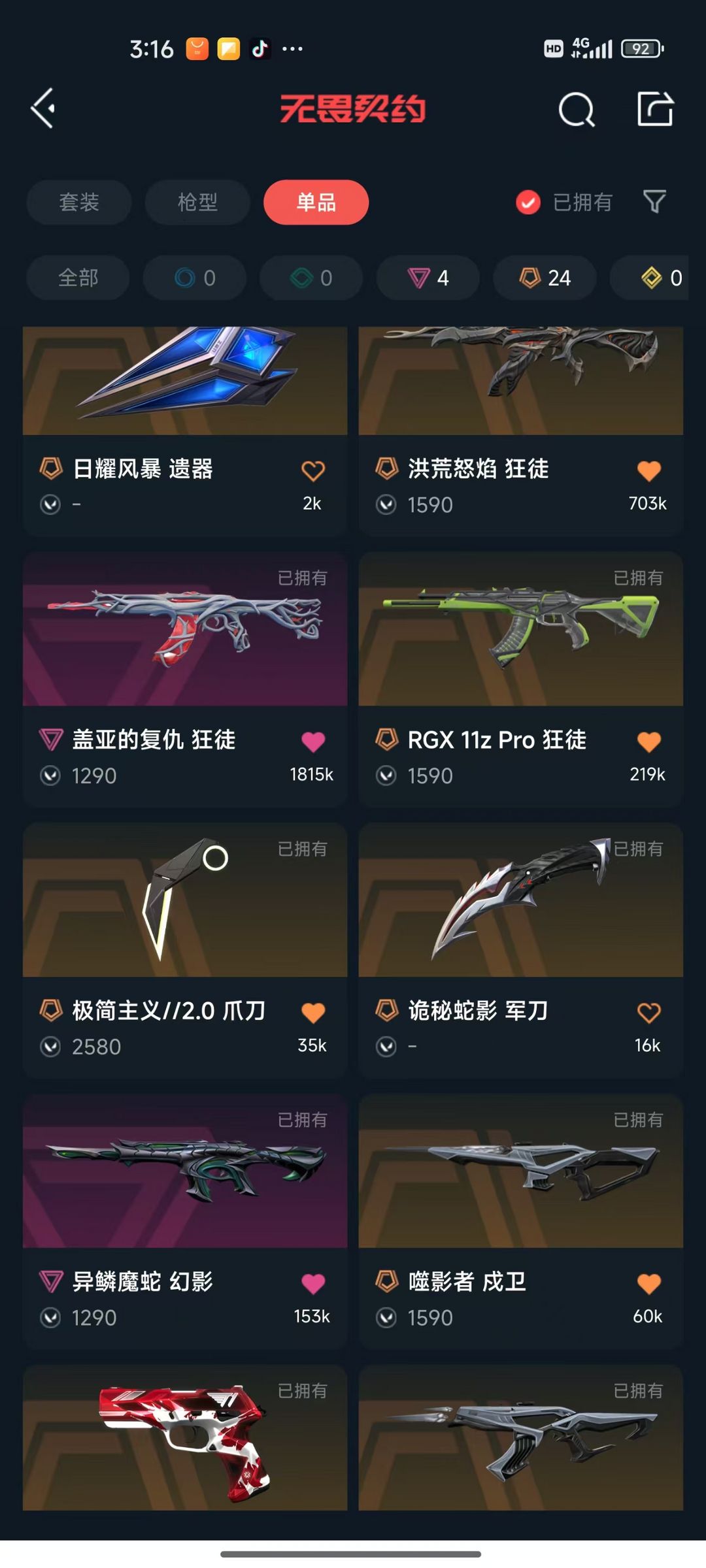This screenshot has height=1568, width=706.
Task: Select the 单品 tab
Action: point(316,202)
